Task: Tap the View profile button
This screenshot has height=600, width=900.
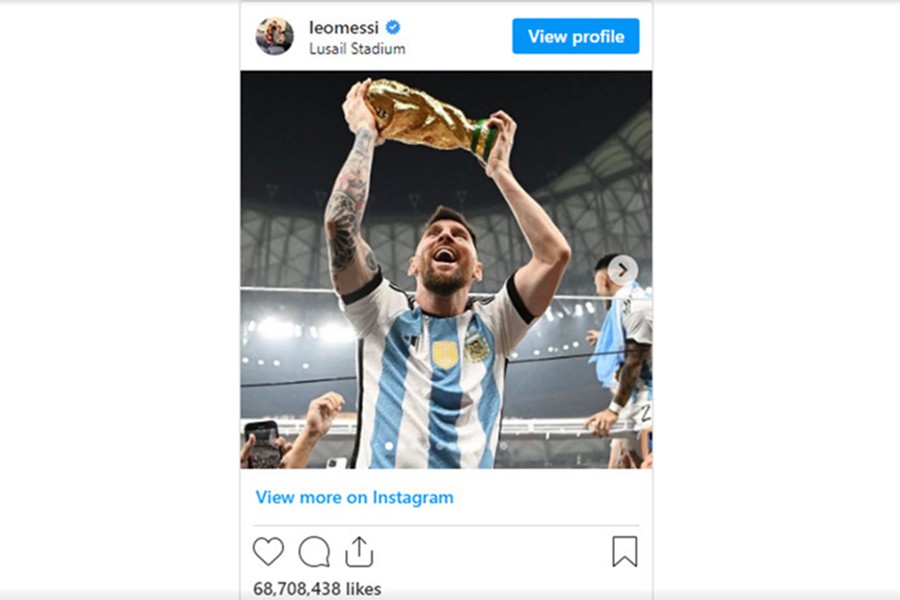Action: click(575, 37)
